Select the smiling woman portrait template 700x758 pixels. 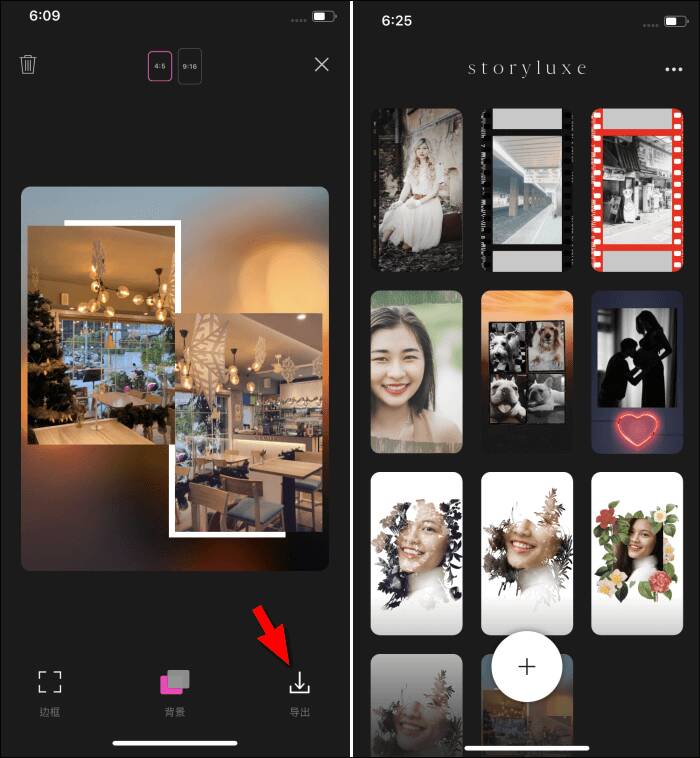(416, 372)
